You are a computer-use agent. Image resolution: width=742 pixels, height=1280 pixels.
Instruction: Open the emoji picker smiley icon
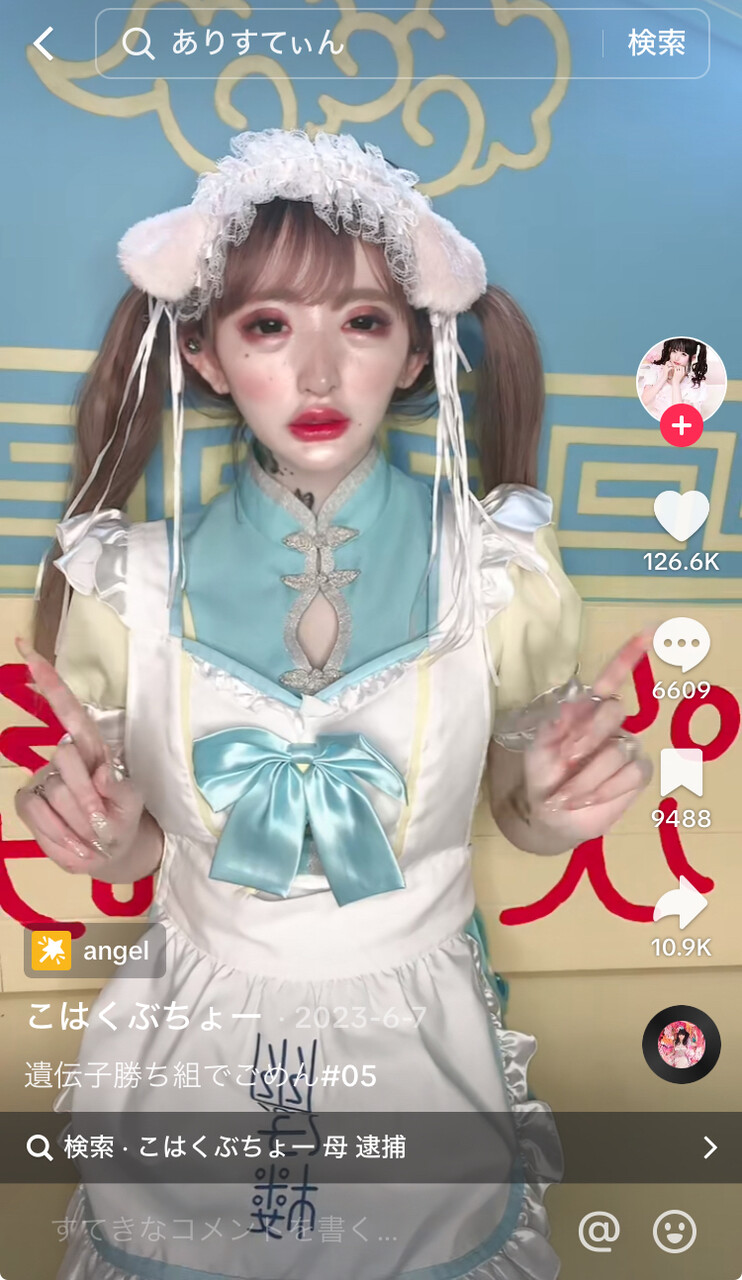[x=674, y=1231]
